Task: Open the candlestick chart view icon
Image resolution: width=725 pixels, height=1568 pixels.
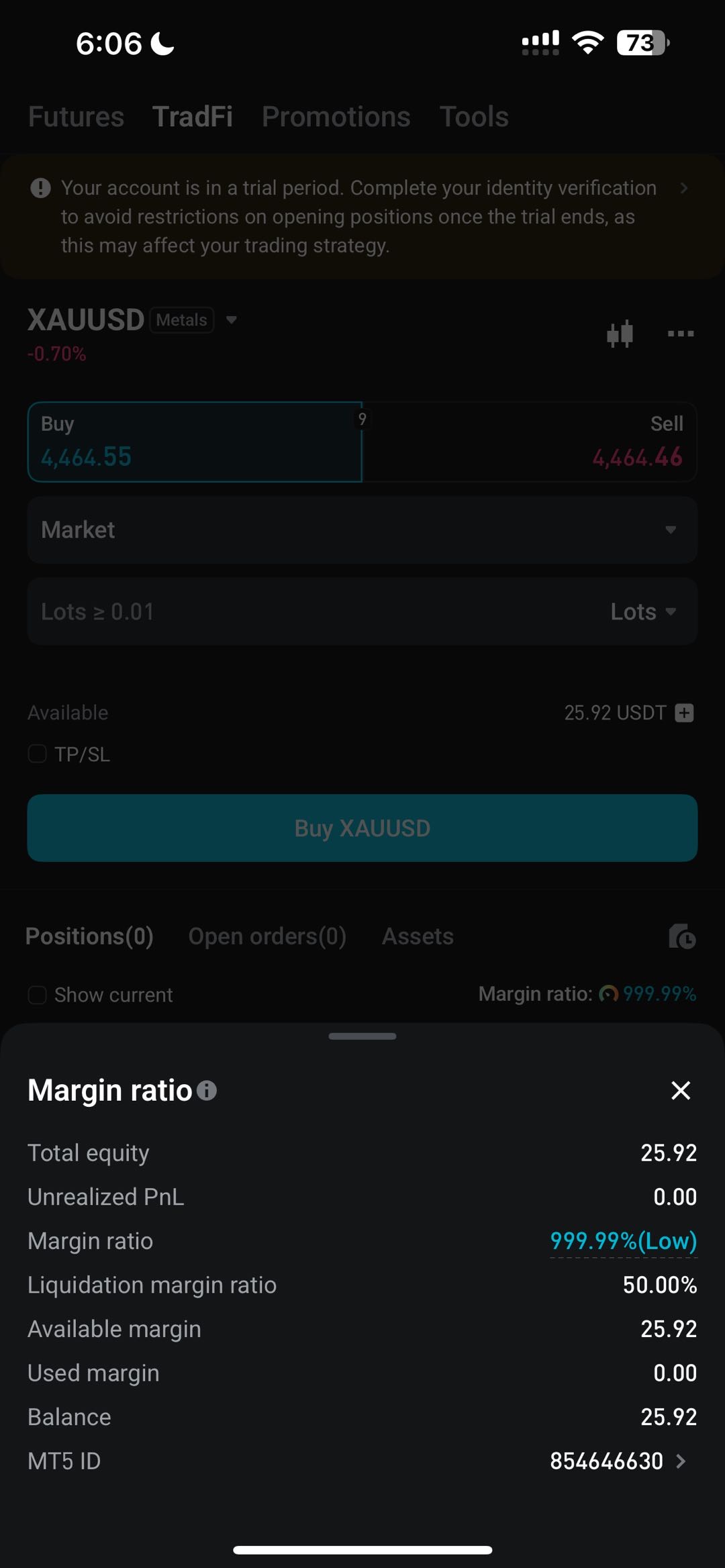Action: pos(621,334)
